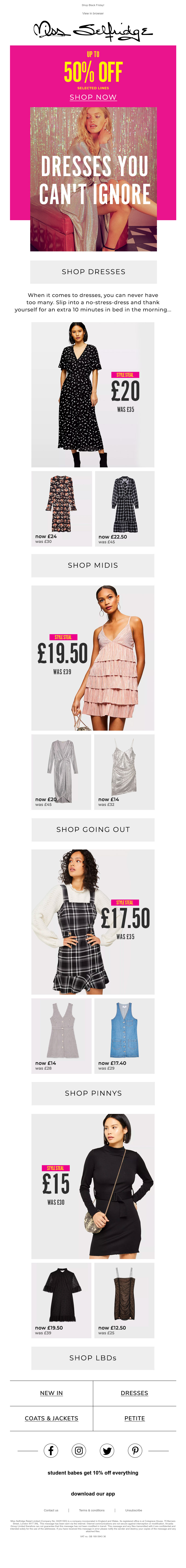This screenshot has width=186, height=1568.
Task: Open the NEW IN link
Action: pos(51,1393)
